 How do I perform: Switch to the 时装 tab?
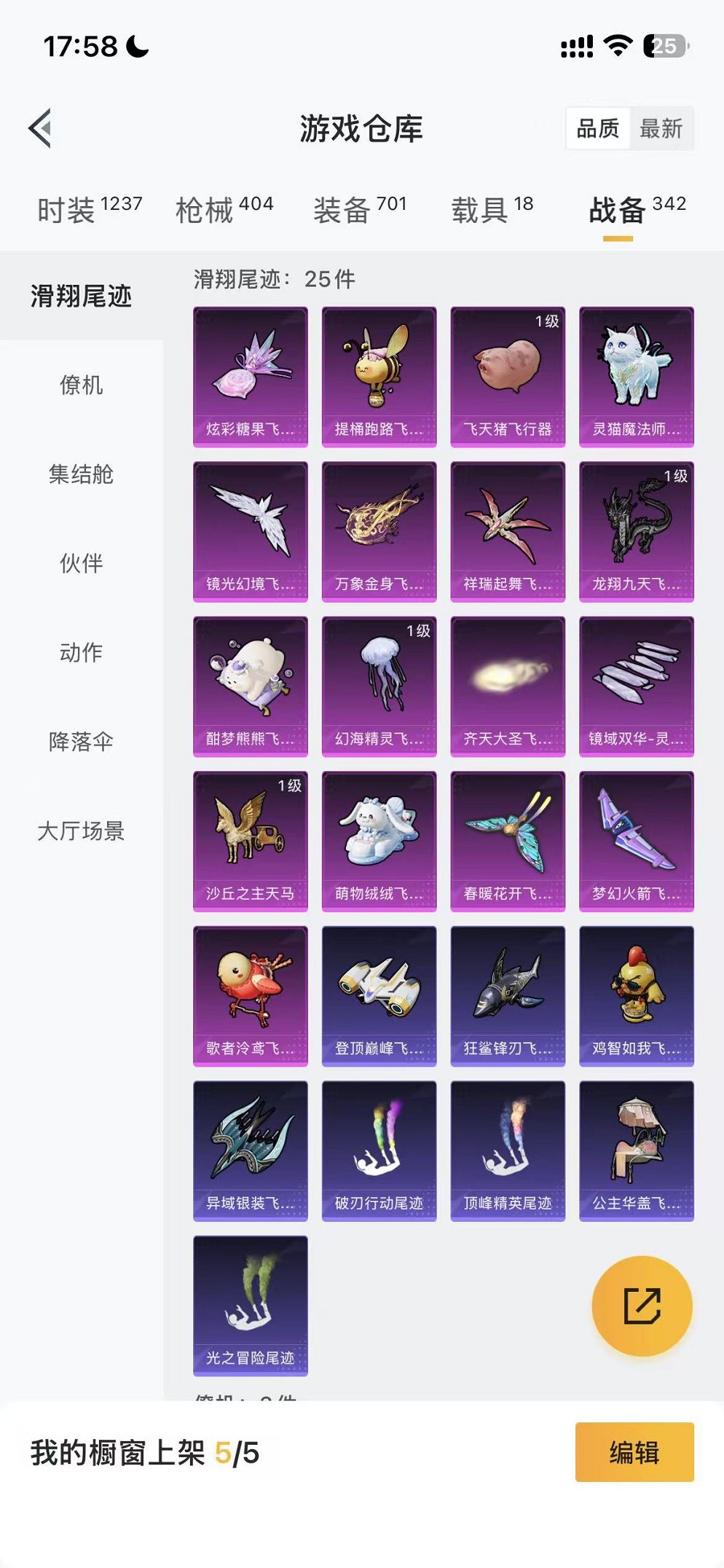pyautogui.click(x=89, y=210)
